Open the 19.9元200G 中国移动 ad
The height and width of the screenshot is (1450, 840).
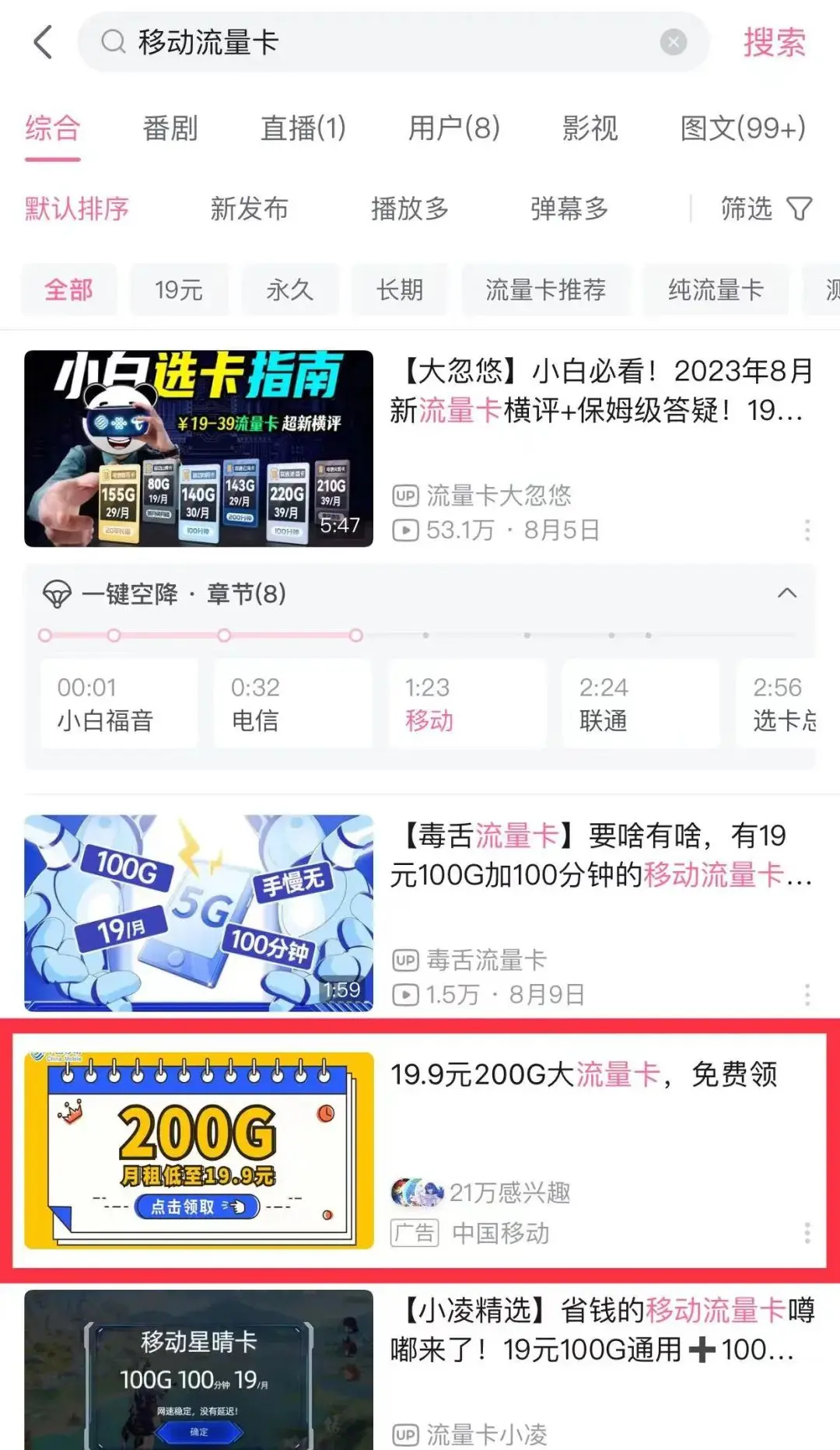(198, 1150)
